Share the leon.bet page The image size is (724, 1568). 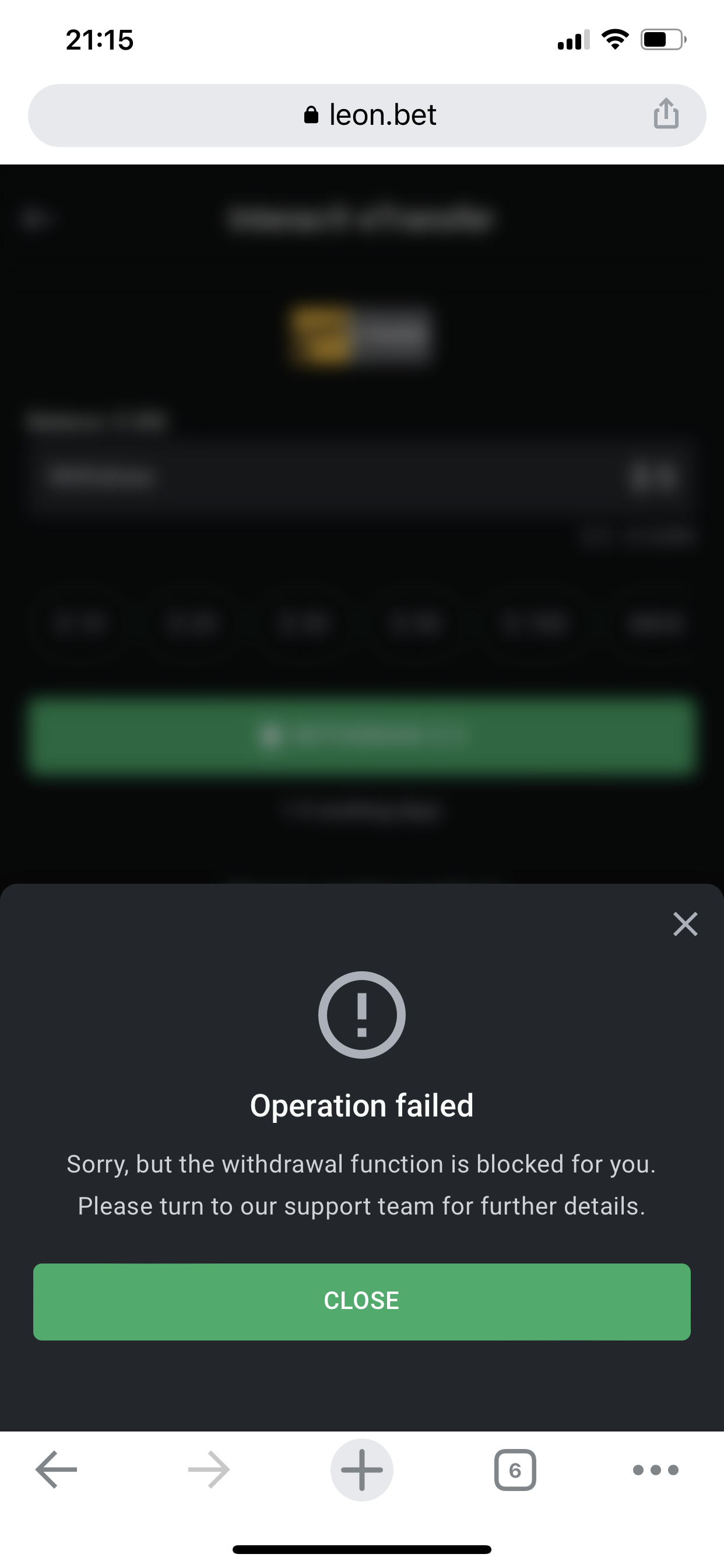(x=666, y=114)
